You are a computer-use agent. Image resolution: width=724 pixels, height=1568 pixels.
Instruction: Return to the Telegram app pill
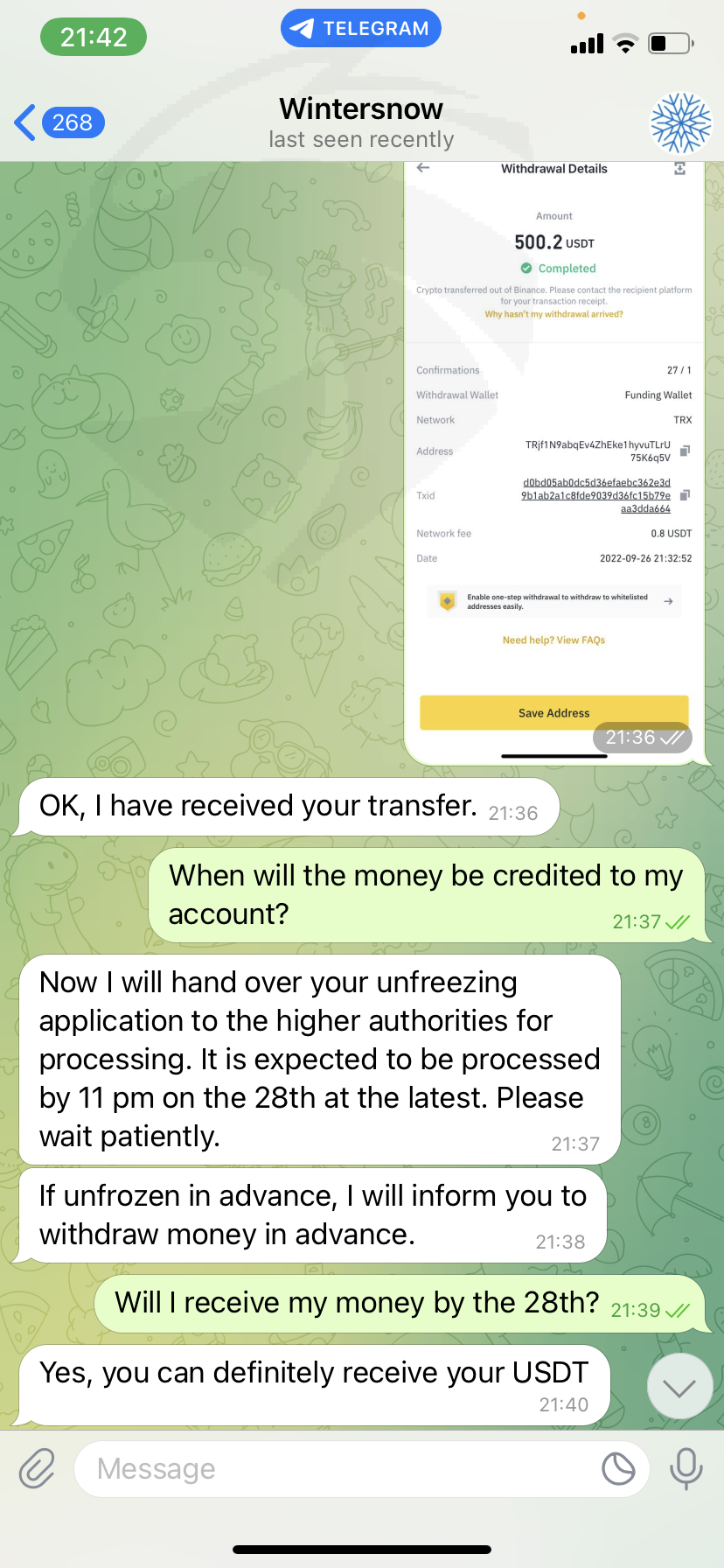[x=361, y=29]
